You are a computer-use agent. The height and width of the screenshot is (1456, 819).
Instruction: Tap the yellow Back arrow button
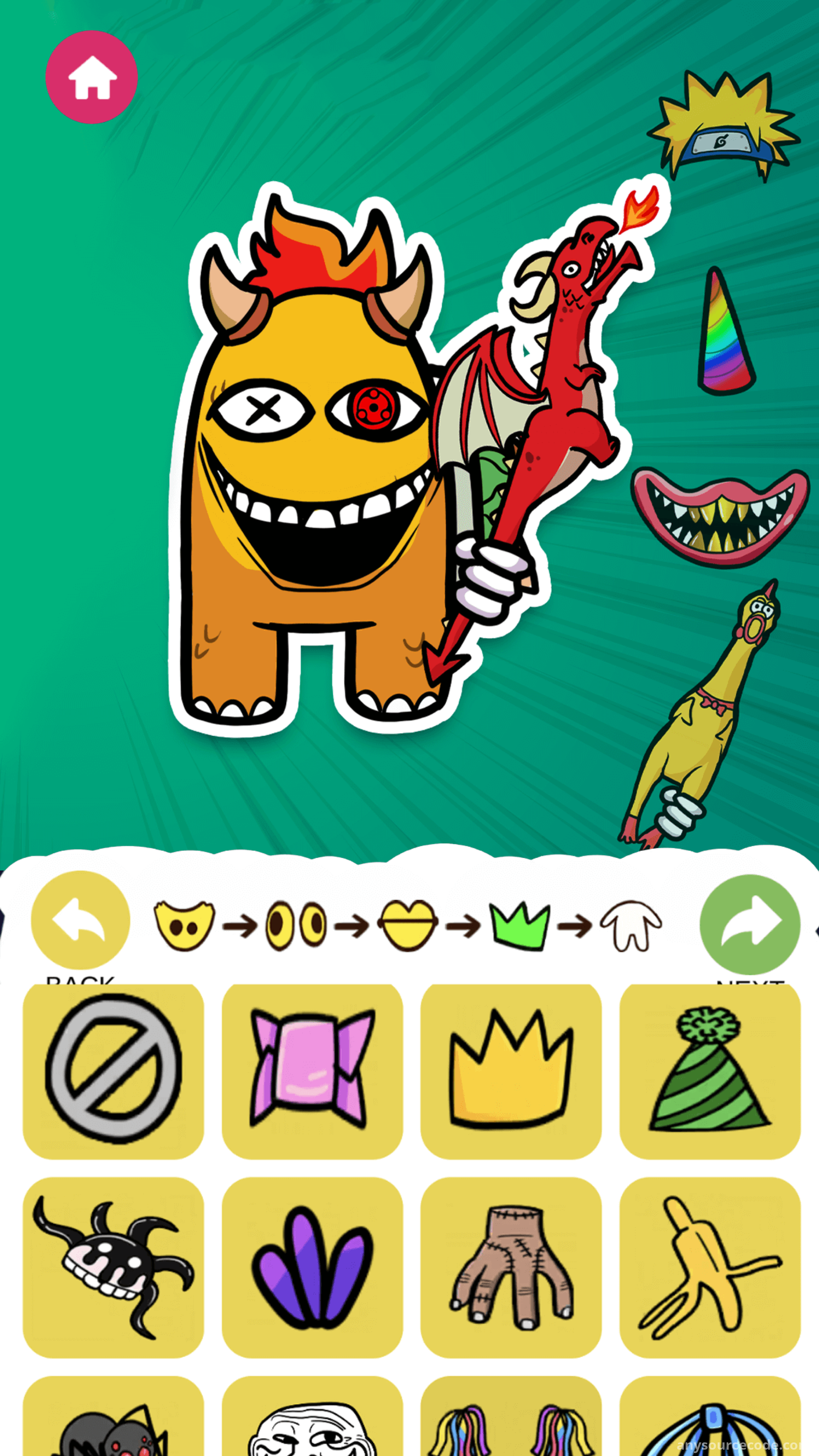click(80, 920)
